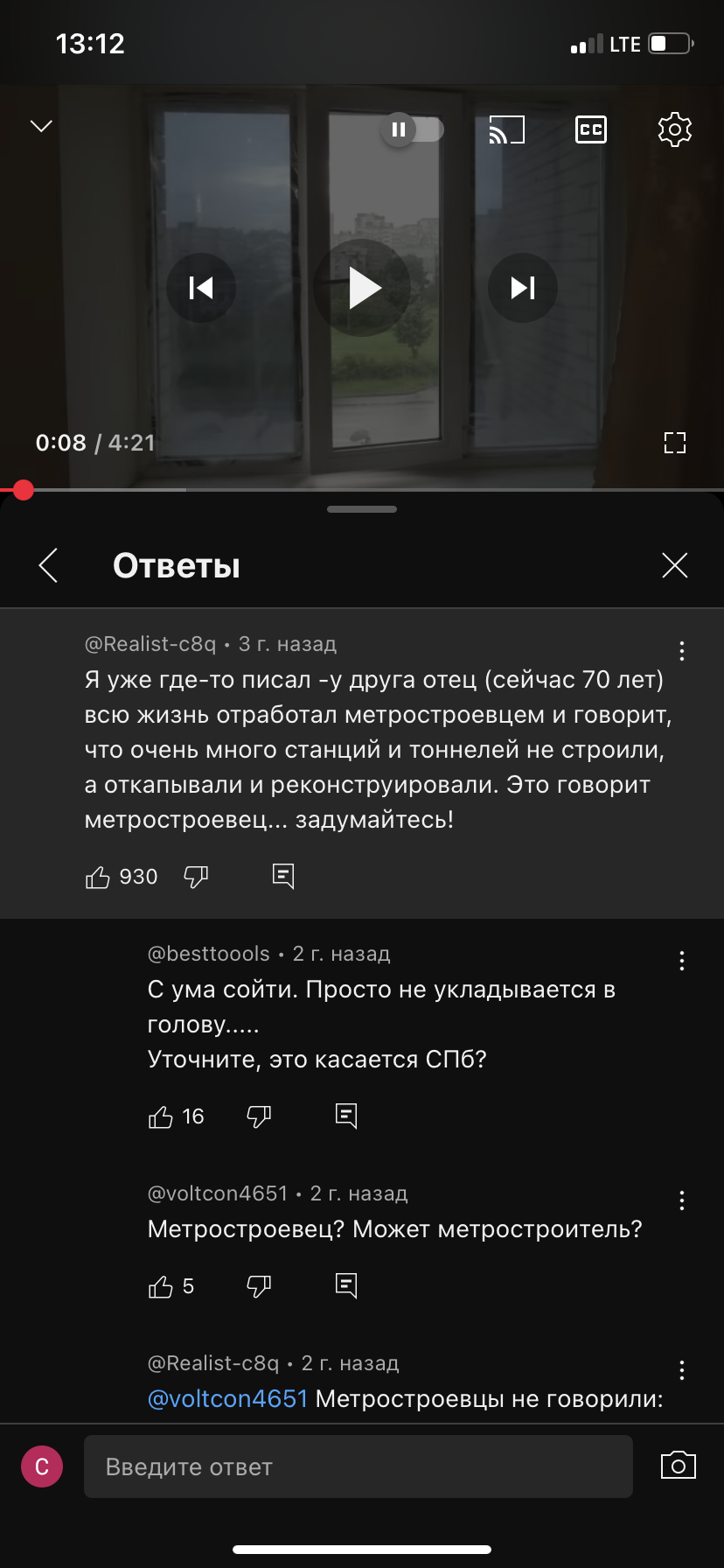This screenshot has height=1568, width=724.
Task: Toggle the autoplay switch
Action: (x=413, y=130)
